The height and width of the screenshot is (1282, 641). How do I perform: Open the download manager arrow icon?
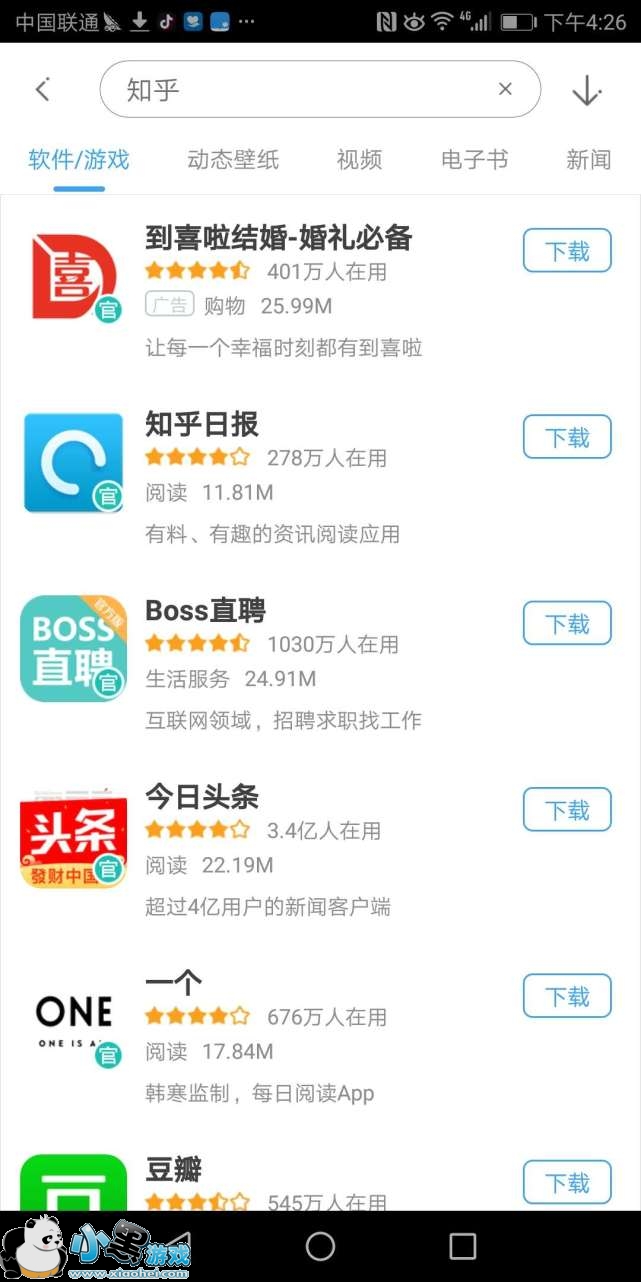586,92
